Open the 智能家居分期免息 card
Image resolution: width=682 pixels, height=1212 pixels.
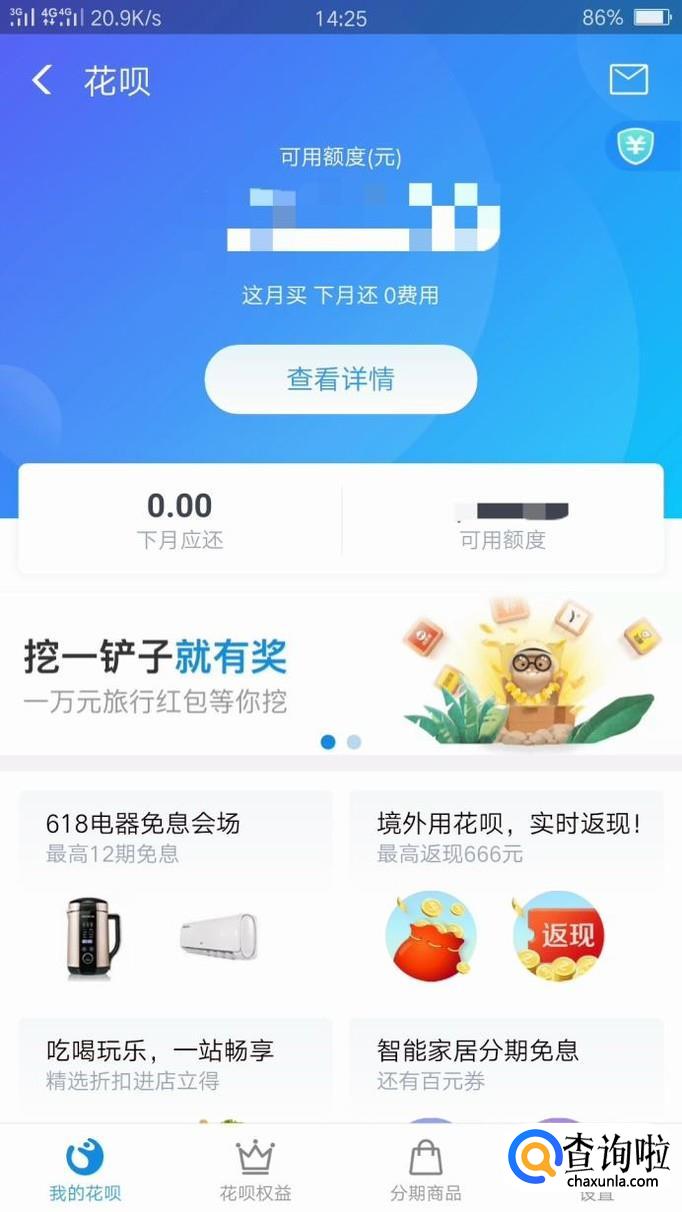coord(506,1066)
